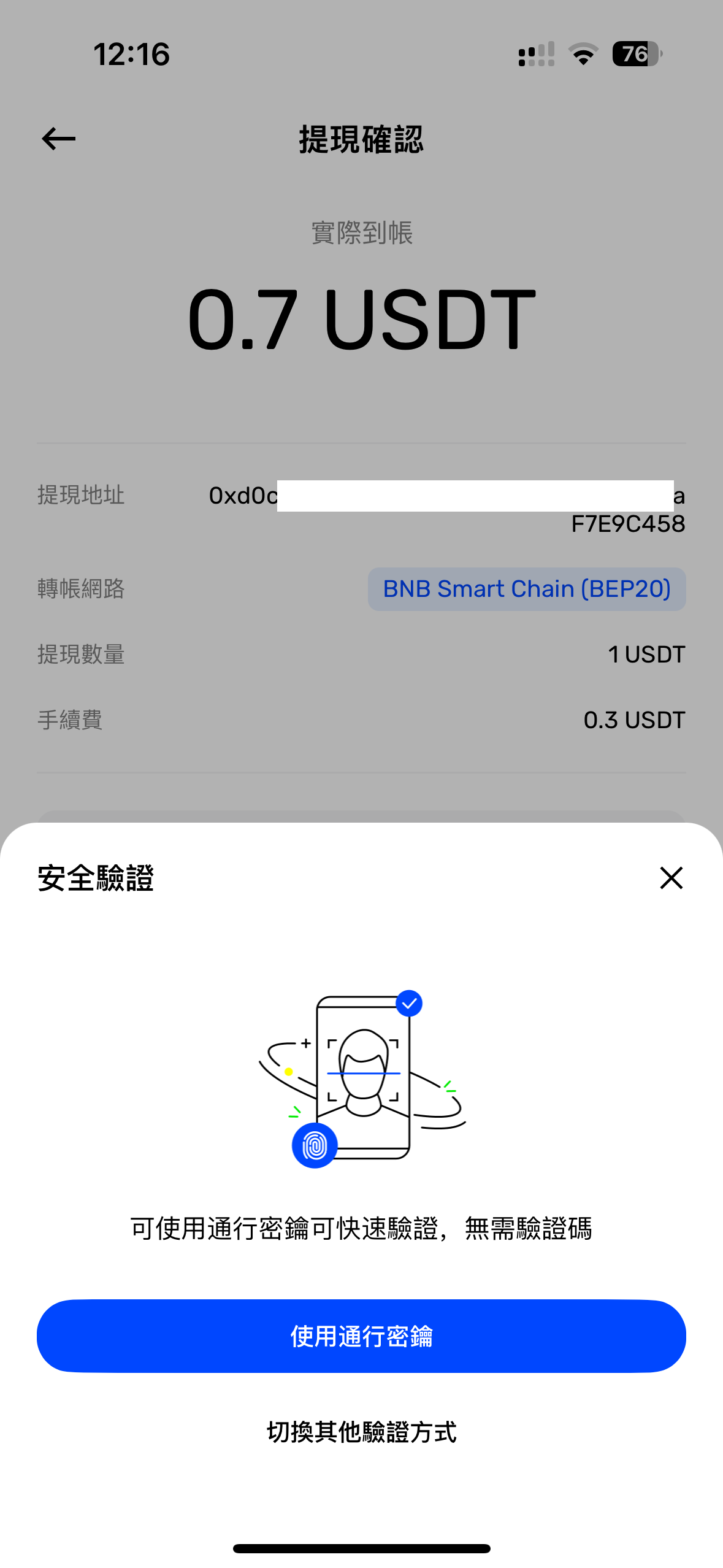
Task: Tap the 使用通行密鑰 button
Action: [x=361, y=1335]
